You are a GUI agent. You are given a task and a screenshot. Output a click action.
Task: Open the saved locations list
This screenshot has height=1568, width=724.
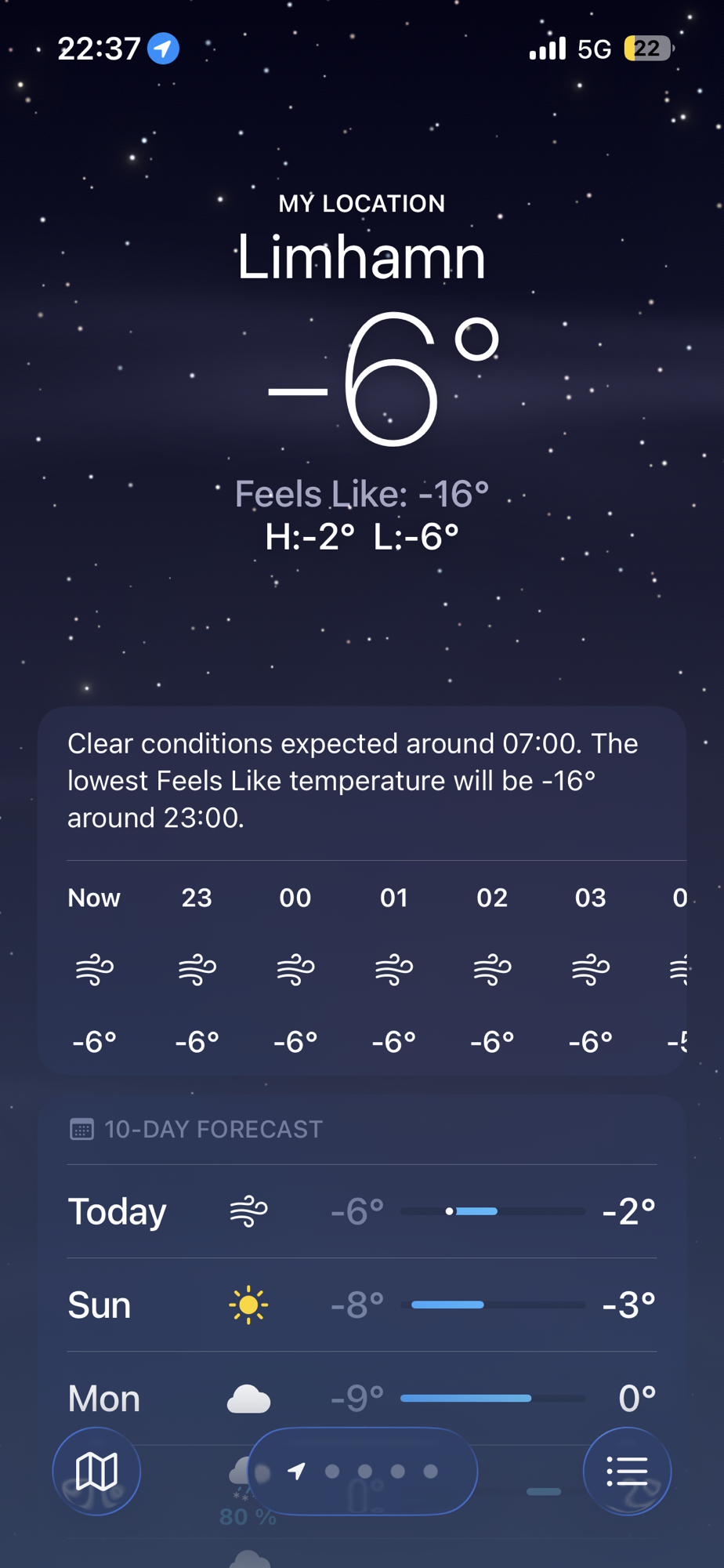click(x=627, y=1472)
